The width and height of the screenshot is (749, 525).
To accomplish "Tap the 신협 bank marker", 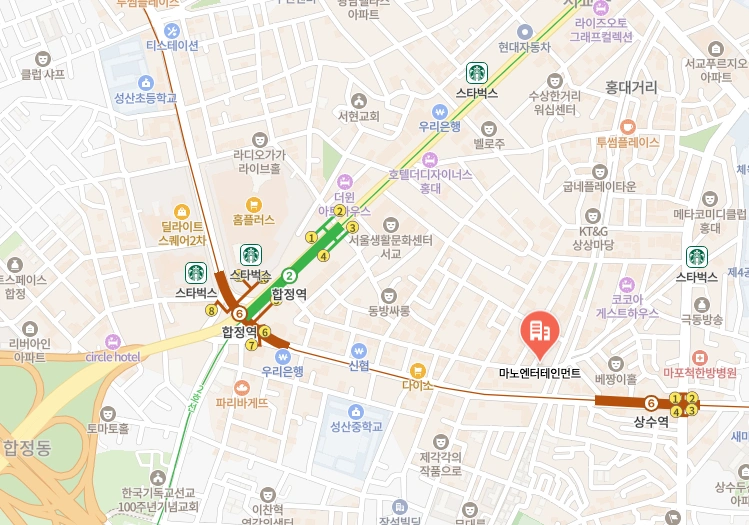I will pos(359,351).
